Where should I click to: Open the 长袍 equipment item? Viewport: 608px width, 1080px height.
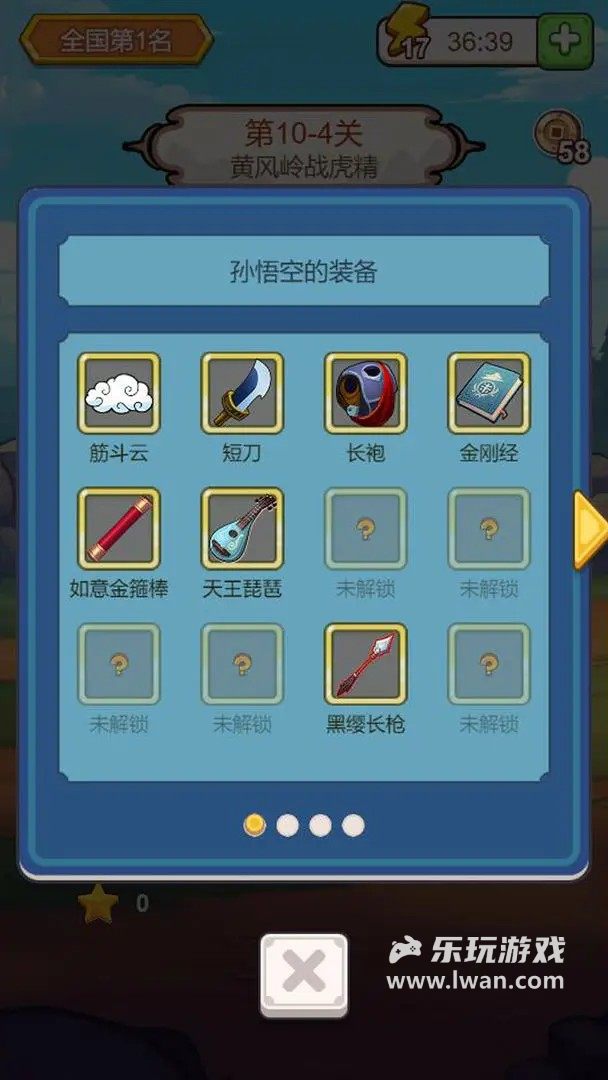click(365, 393)
